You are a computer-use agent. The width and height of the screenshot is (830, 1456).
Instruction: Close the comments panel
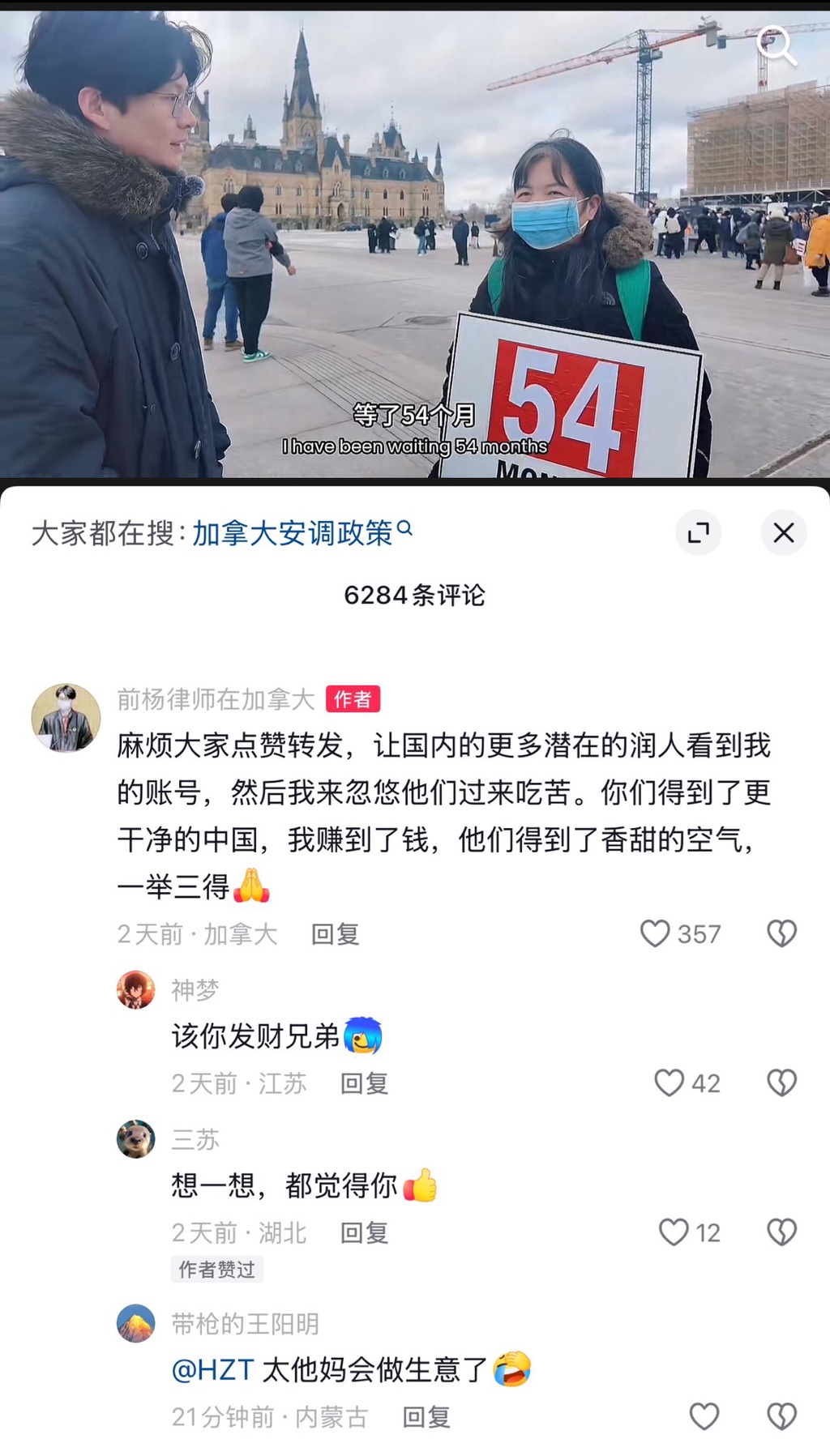point(783,532)
